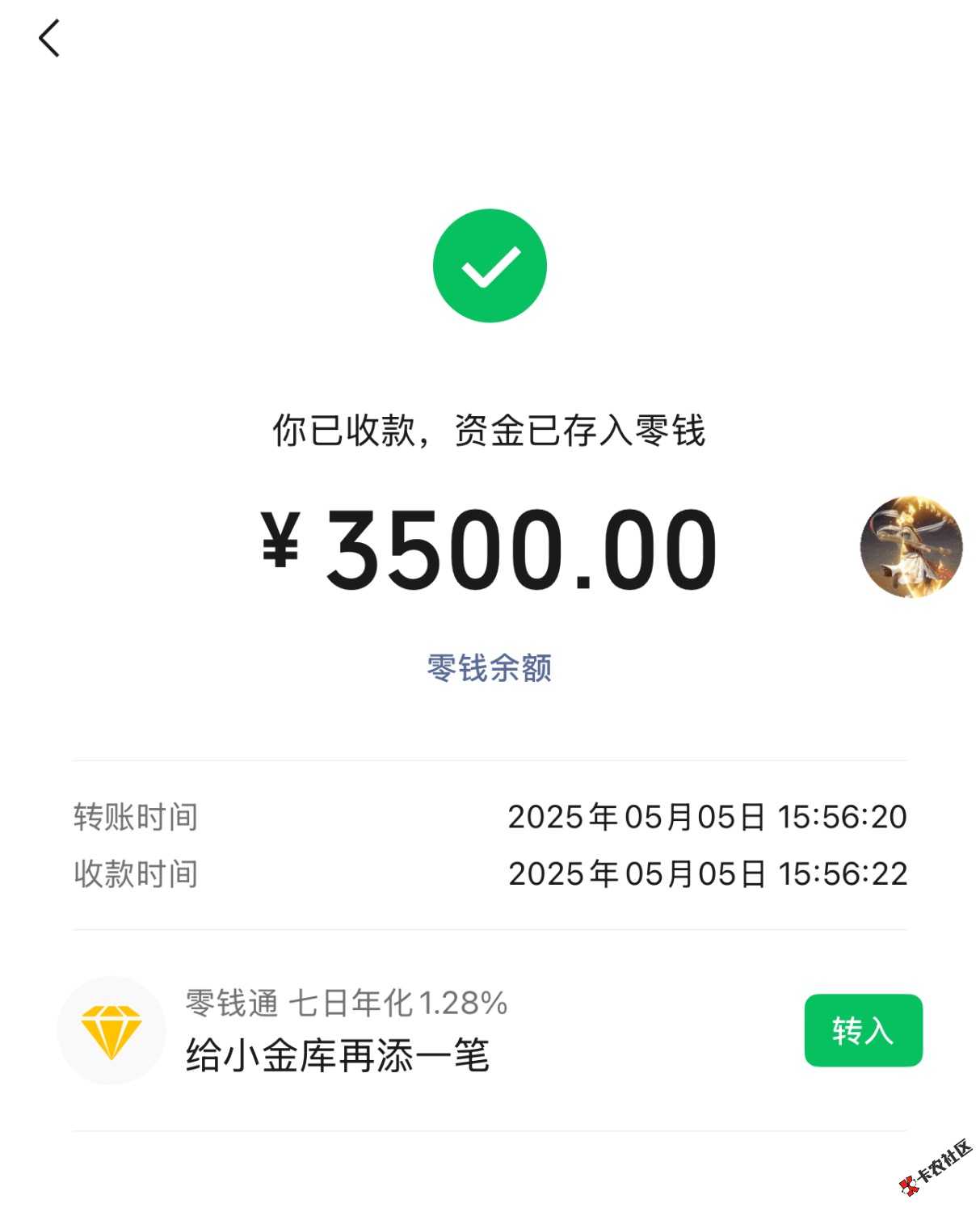The width and height of the screenshot is (980, 1212).
Task: Go back using the top-left arrow
Action: click(x=49, y=38)
